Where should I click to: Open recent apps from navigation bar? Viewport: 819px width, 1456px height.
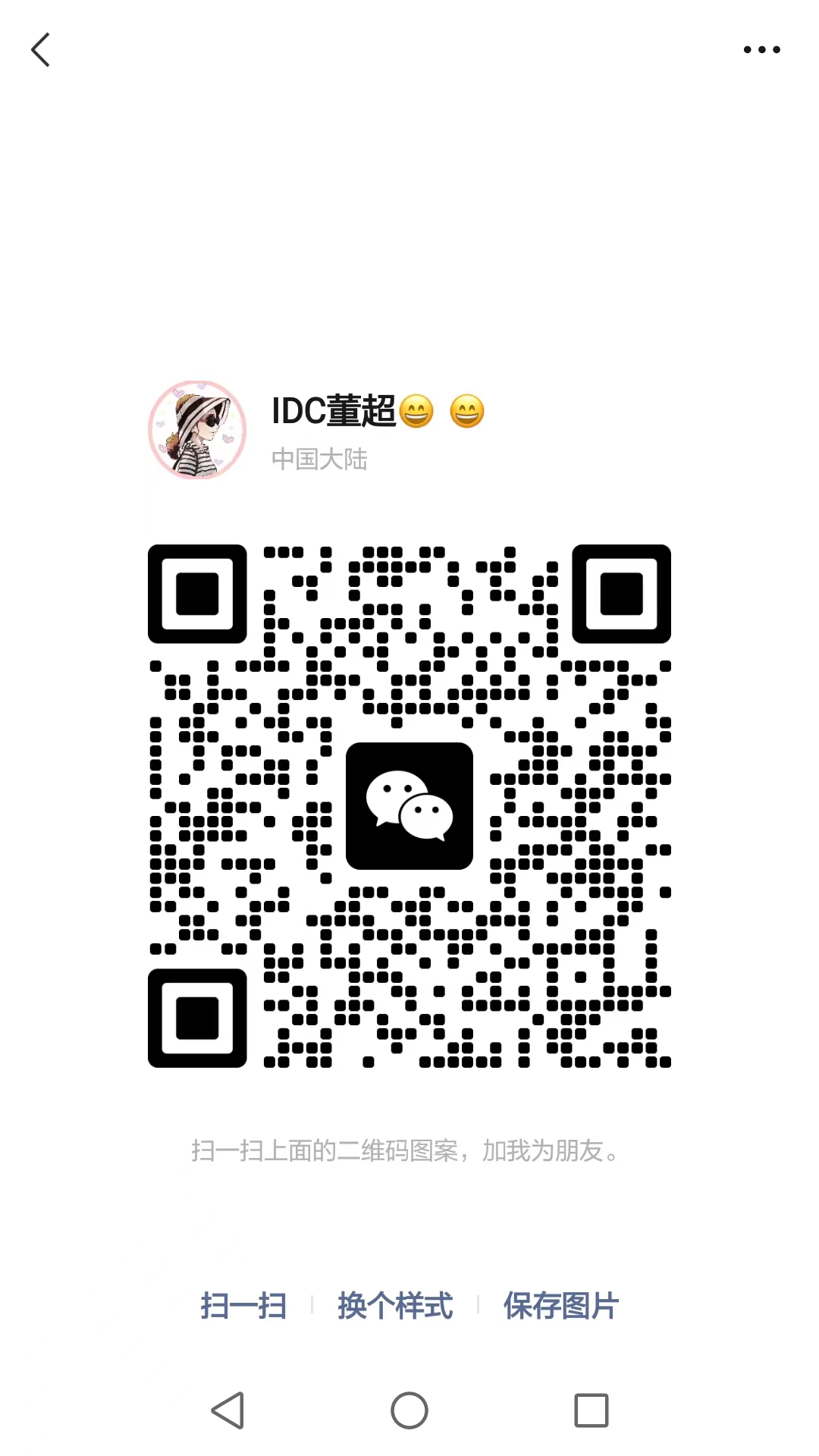click(x=591, y=1410)
